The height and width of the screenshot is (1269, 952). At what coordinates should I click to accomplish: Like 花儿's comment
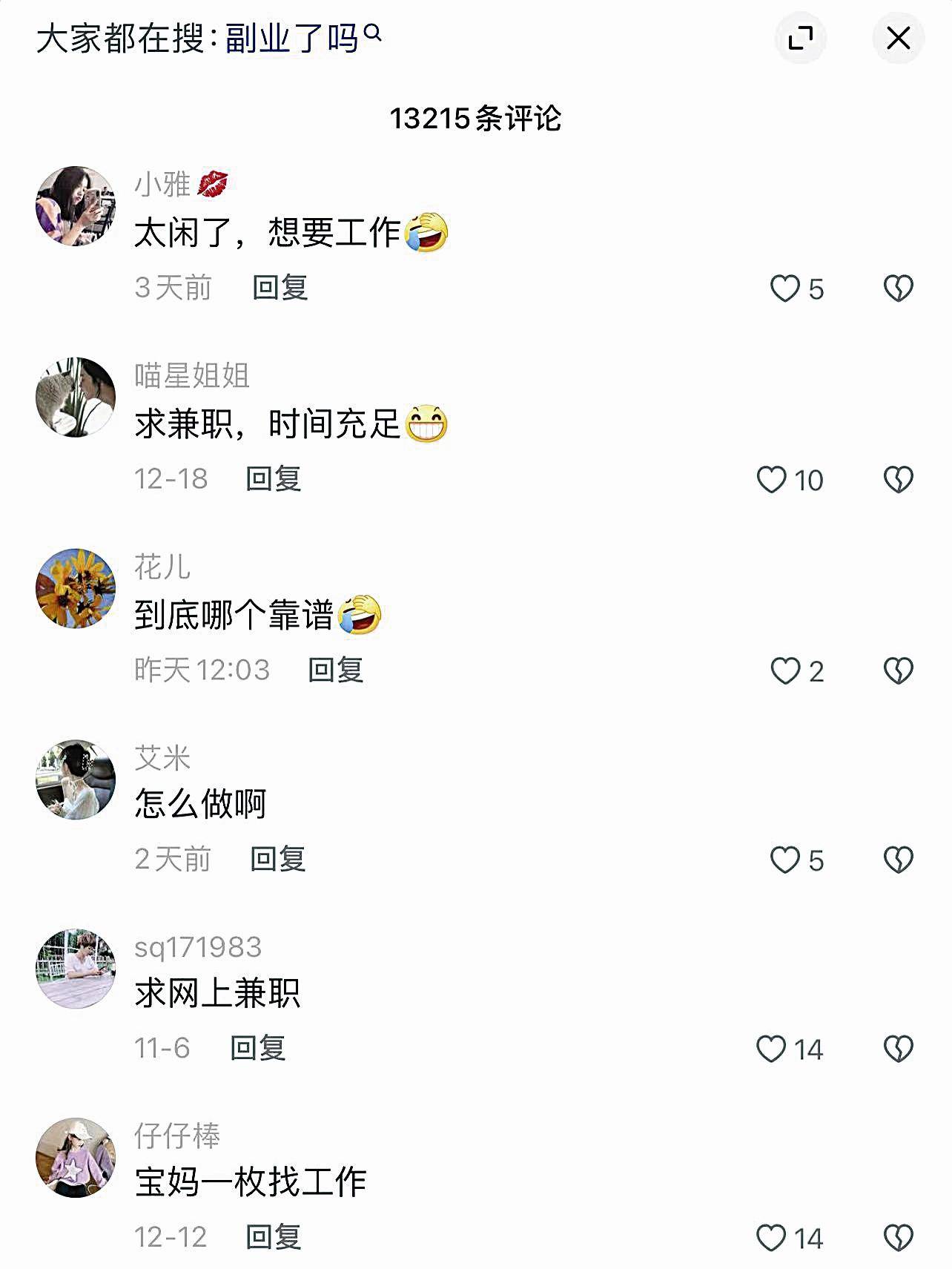[785, 671]
